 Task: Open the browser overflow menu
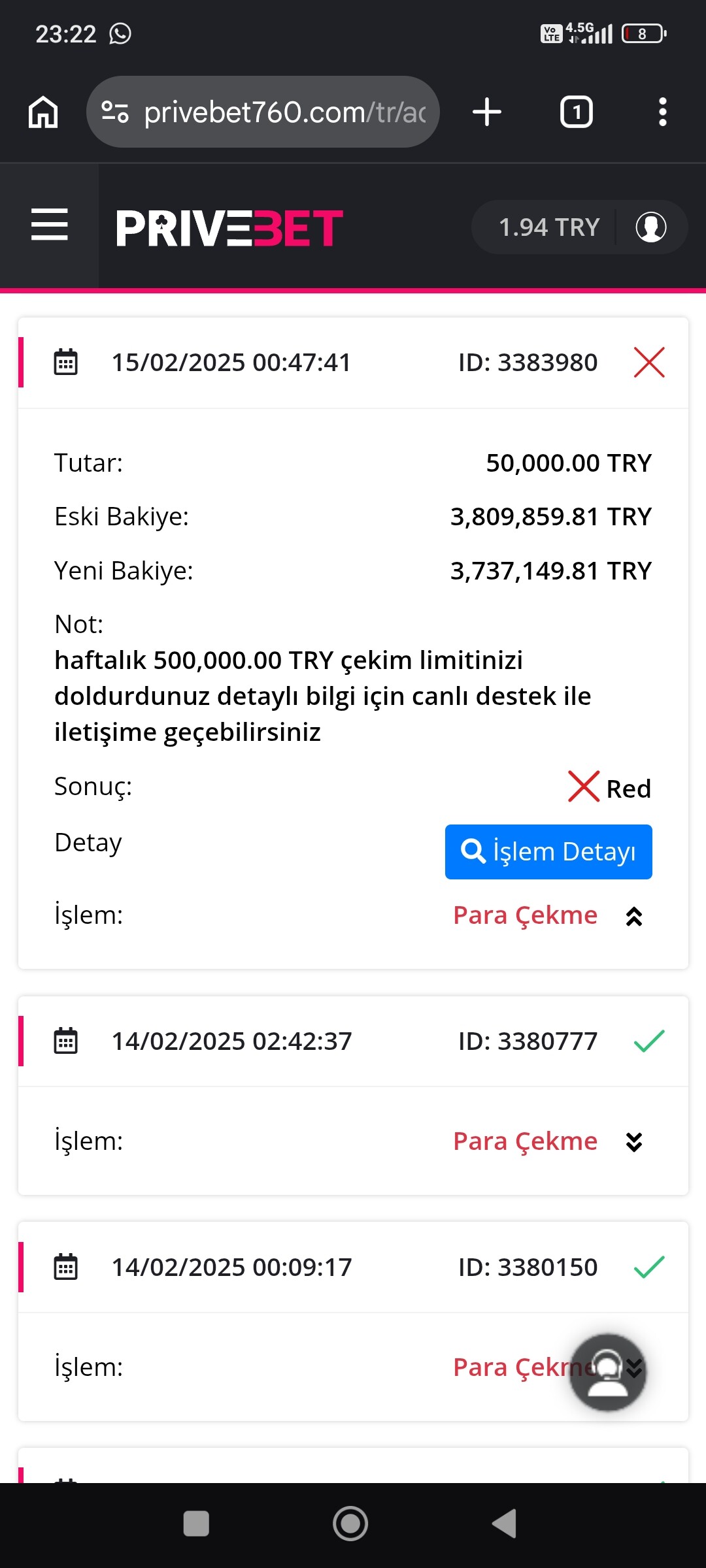[662, 112]
